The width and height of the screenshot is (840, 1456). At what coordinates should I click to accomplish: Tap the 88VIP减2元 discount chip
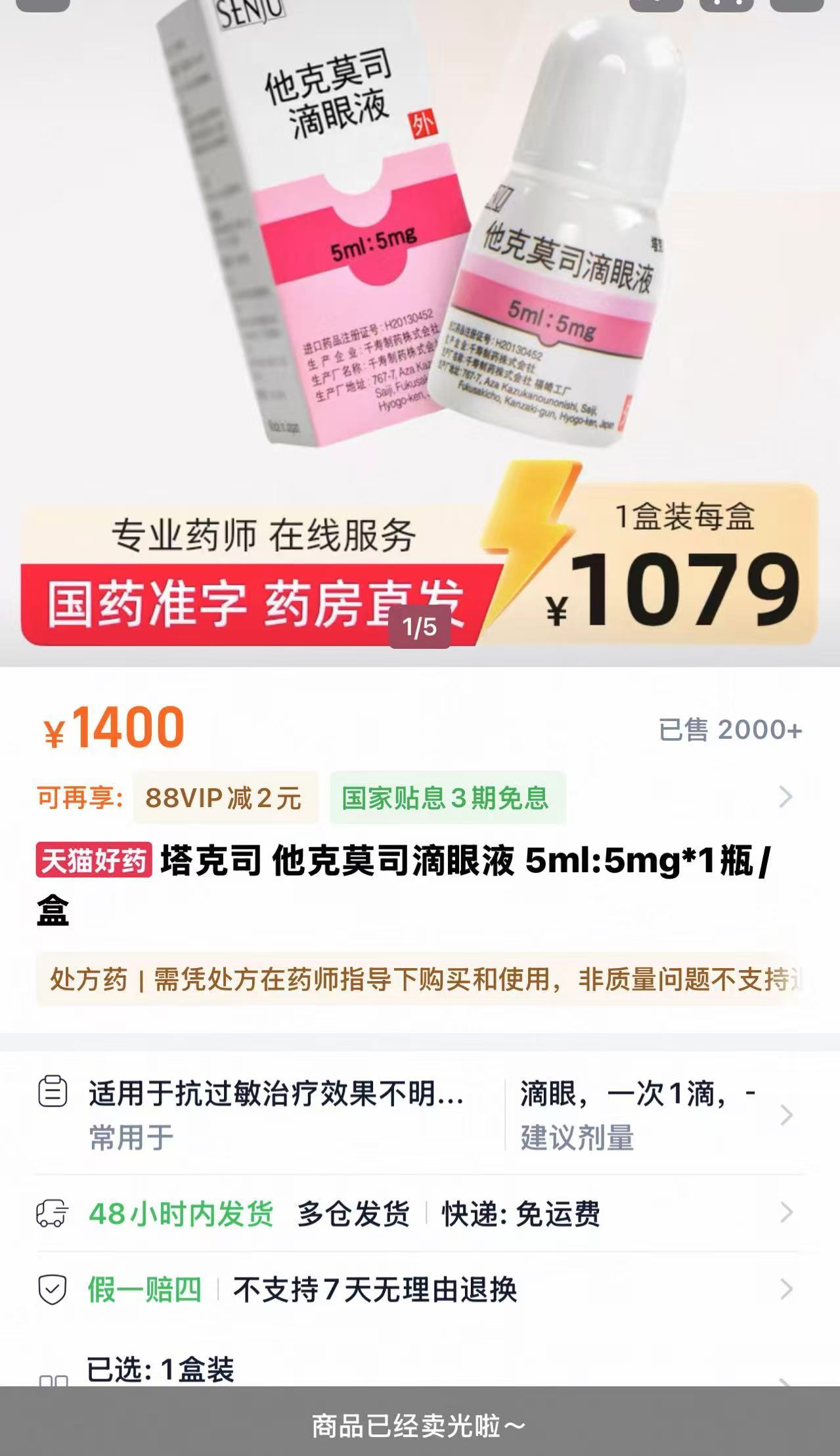click(225, 798)
